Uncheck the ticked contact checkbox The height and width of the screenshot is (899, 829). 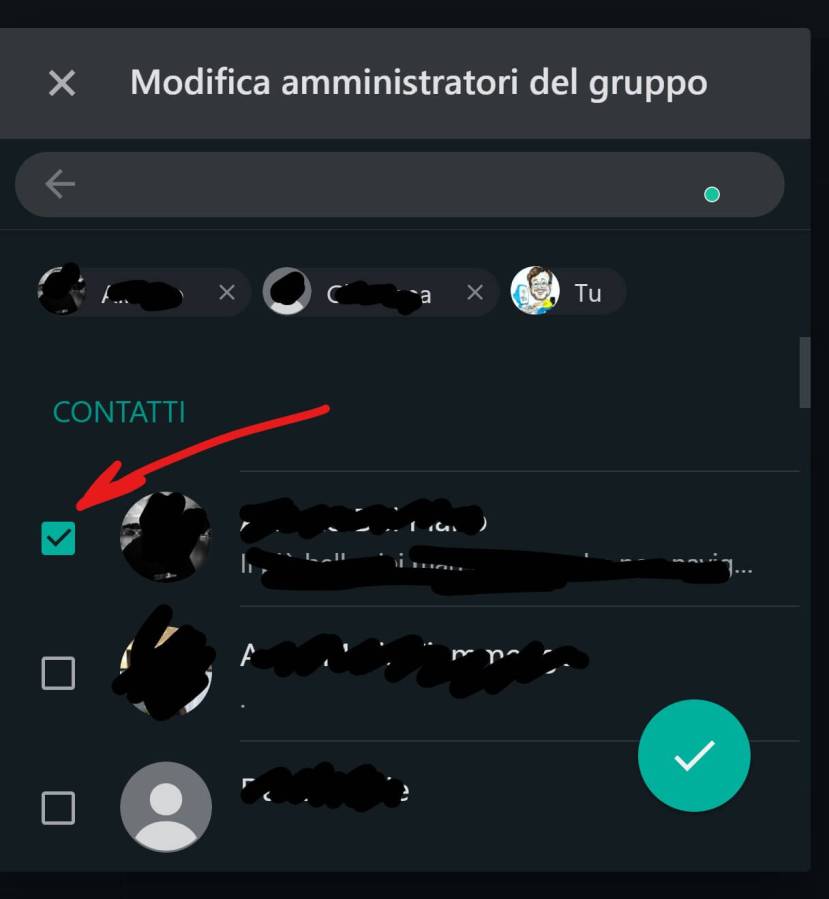59,539
